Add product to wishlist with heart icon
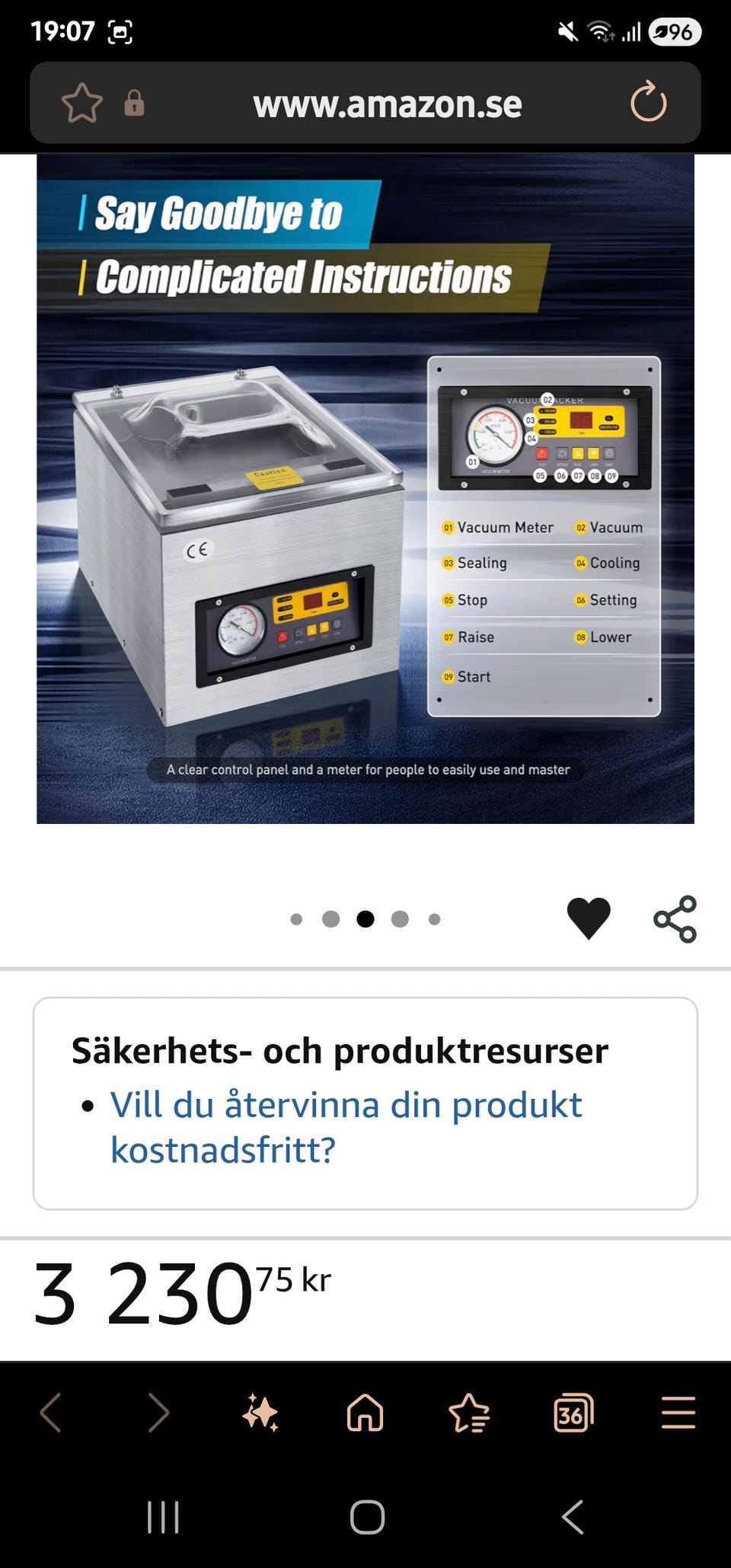 tap(589, 918)
